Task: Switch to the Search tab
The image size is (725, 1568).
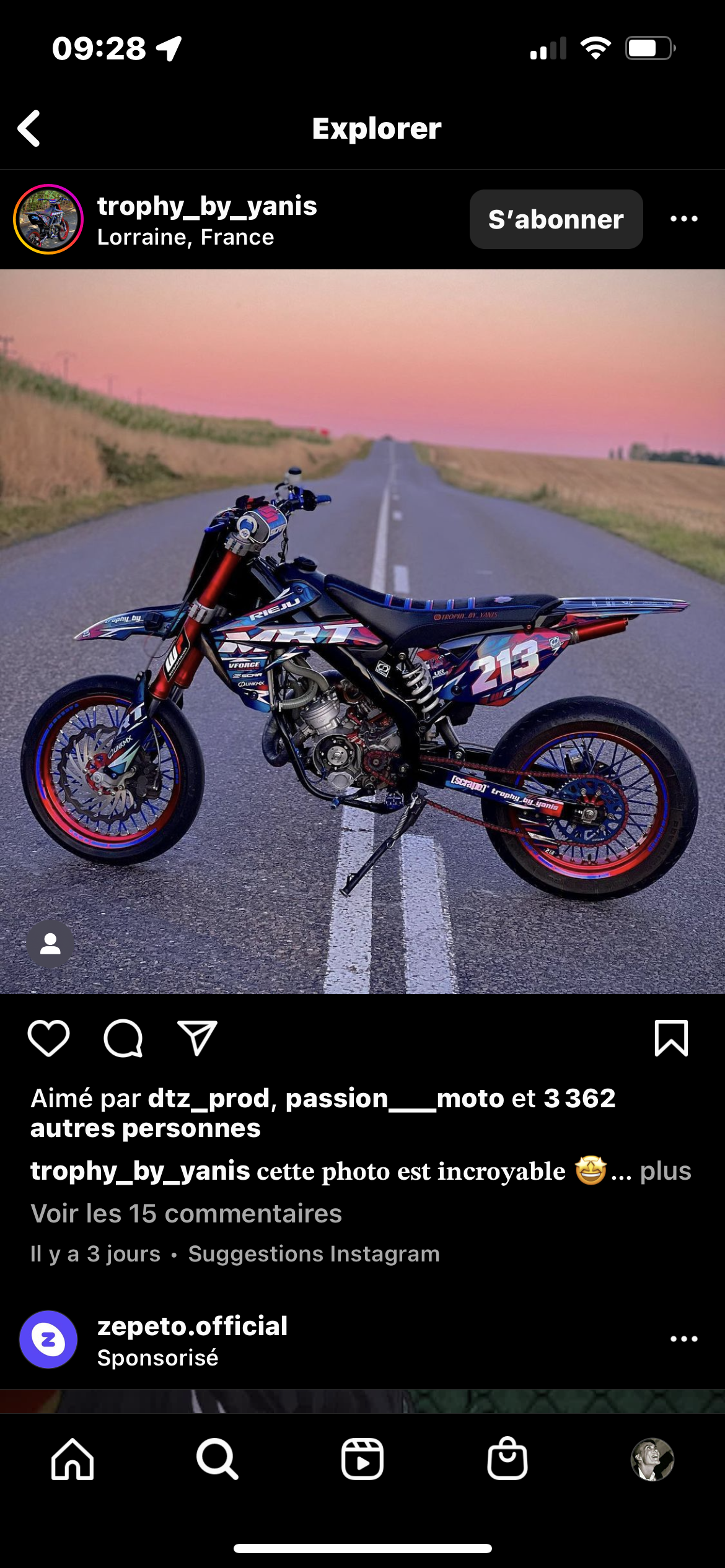Action: (217, 1459)
